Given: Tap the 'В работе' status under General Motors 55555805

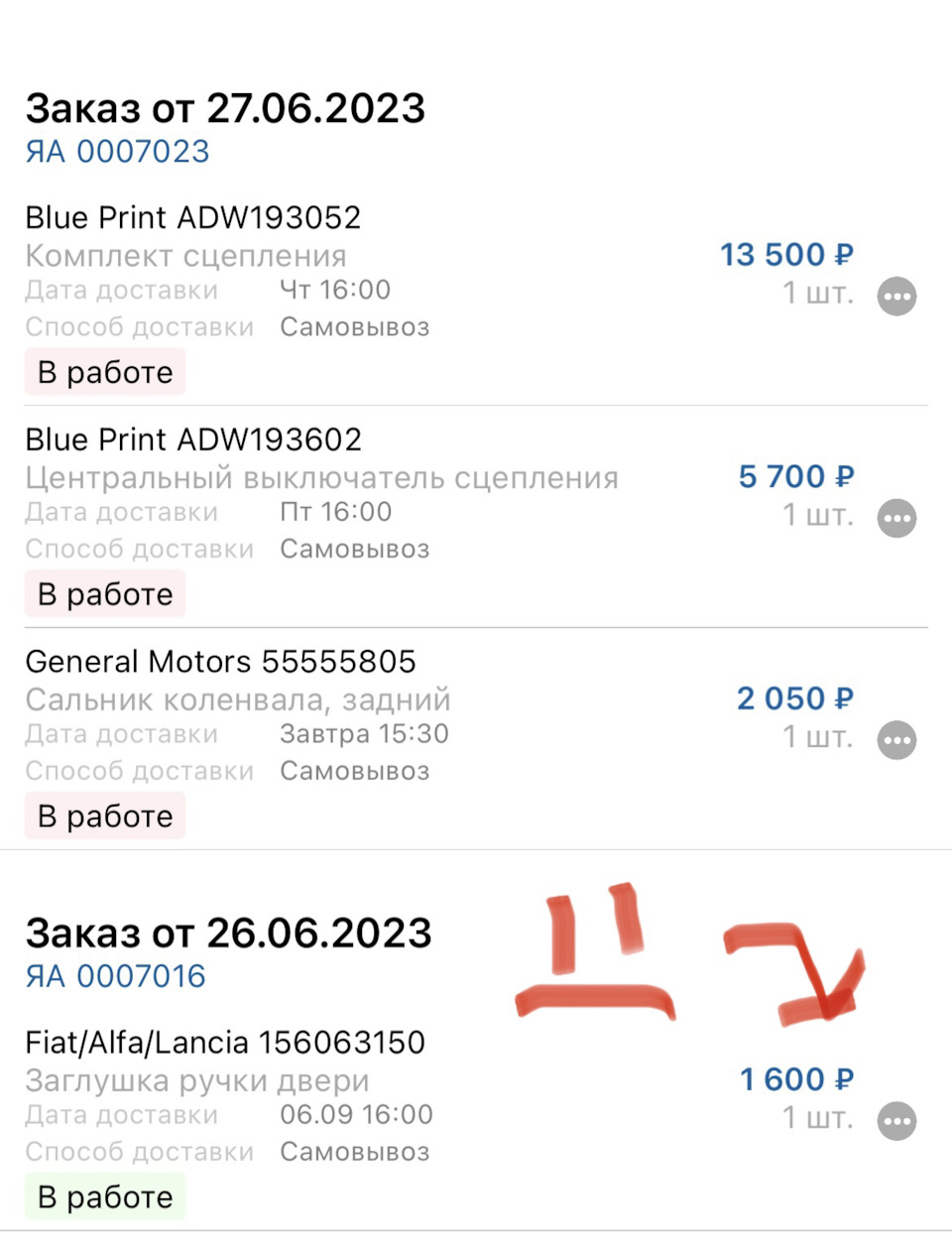Looking at the screenshot, I should [x=104, y=816].
